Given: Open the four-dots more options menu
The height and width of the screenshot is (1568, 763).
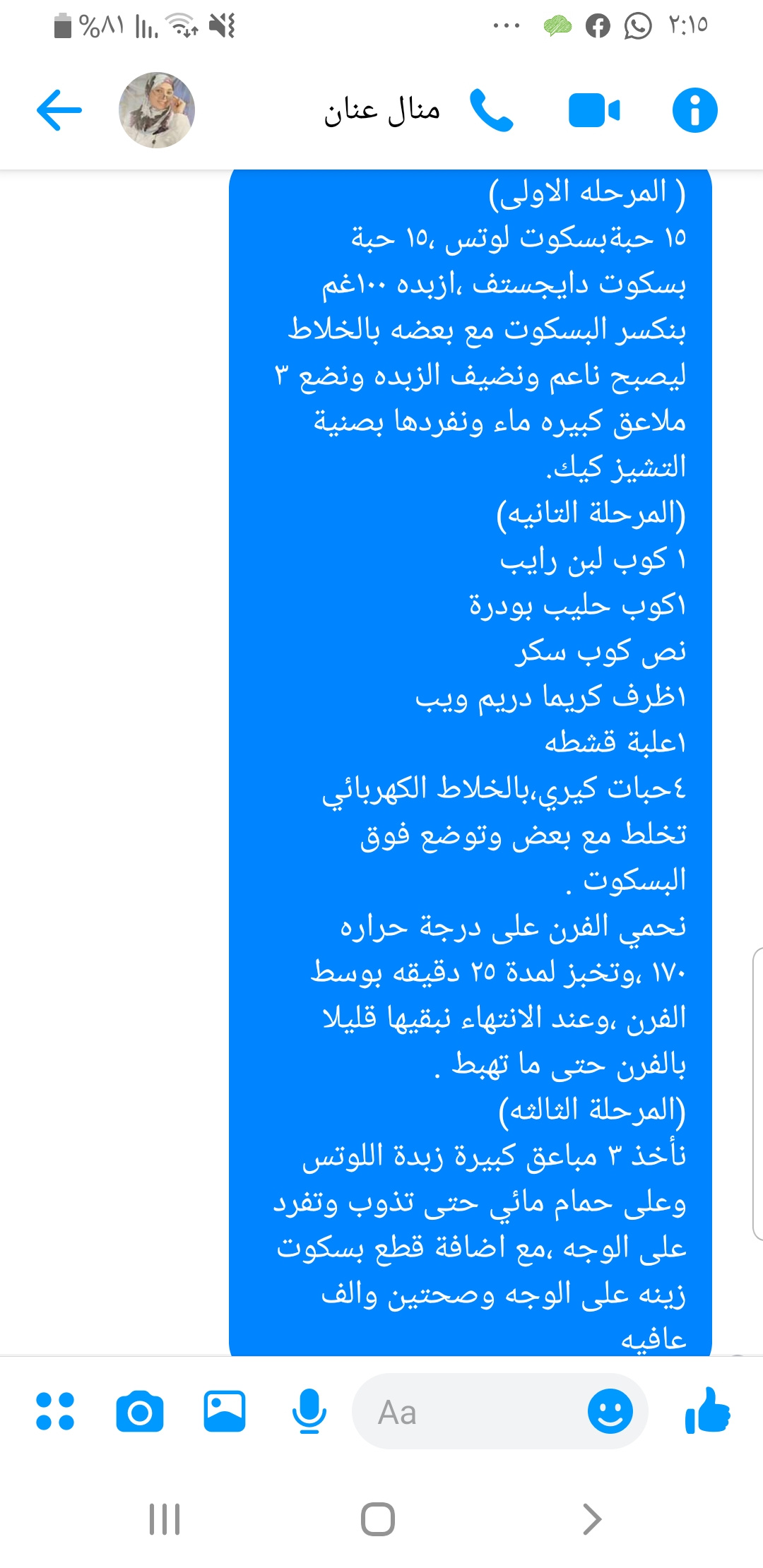Looking at the screenshot, I should pyautogui.click(x=55, y=1411).
